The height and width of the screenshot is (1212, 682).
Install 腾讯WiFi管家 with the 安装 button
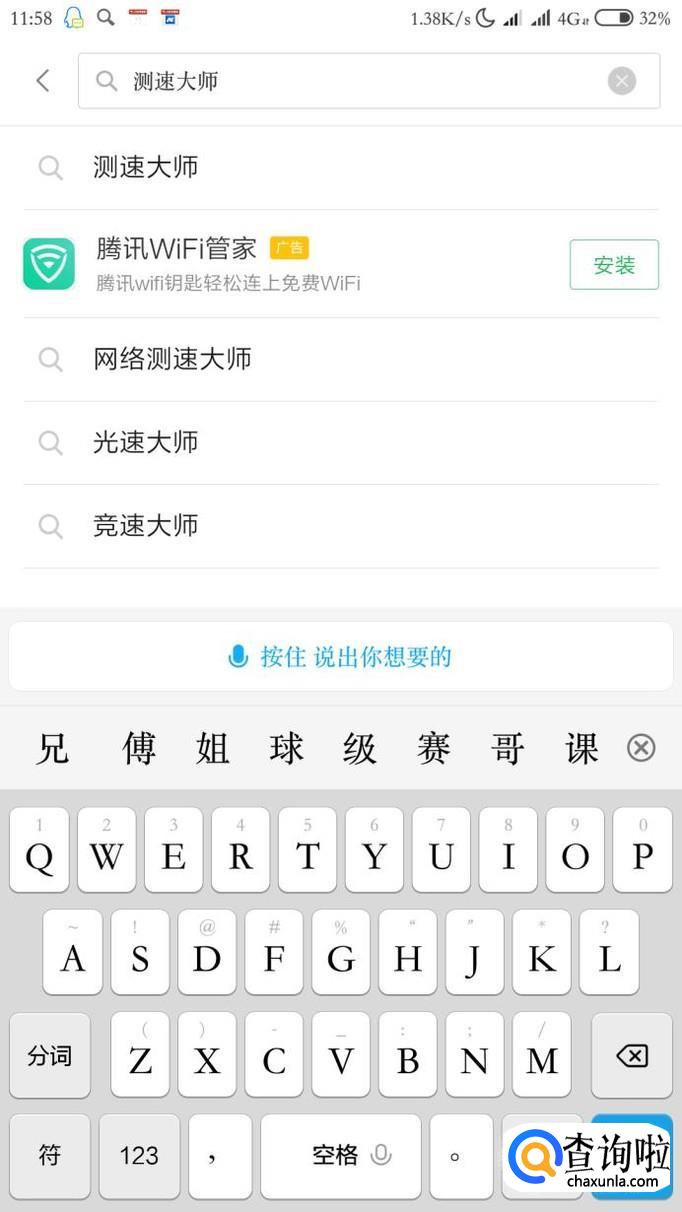click(x=614, y=265)
